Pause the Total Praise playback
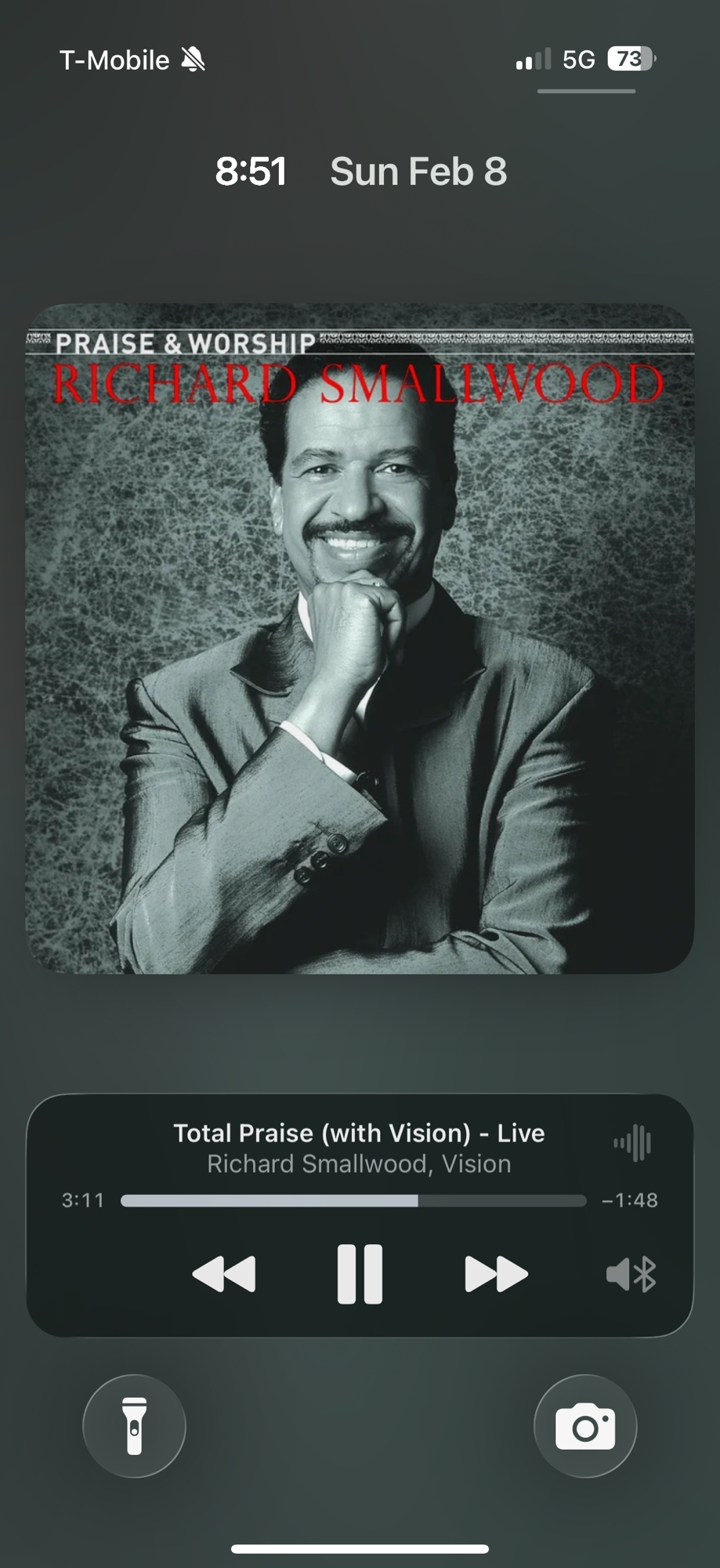Viewport: 720px width, 1568px height. click(x=360, y=1274)
